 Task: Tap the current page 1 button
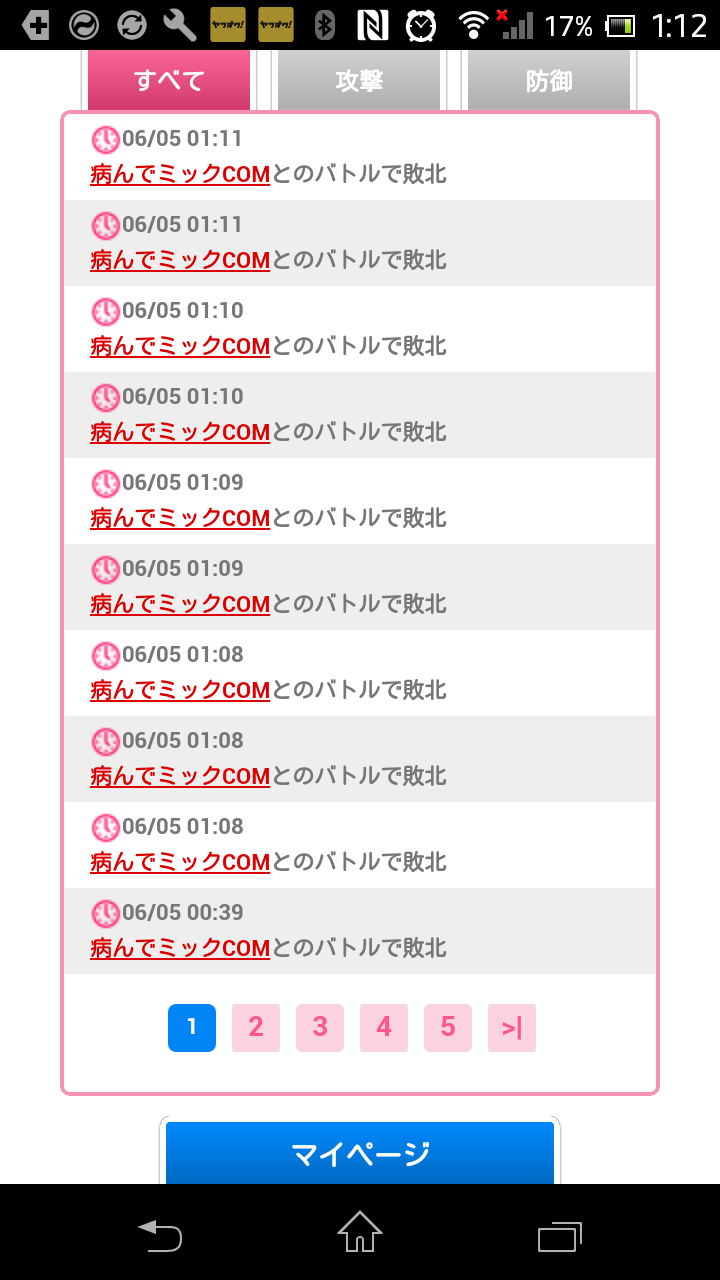[x=192, y=1028]
